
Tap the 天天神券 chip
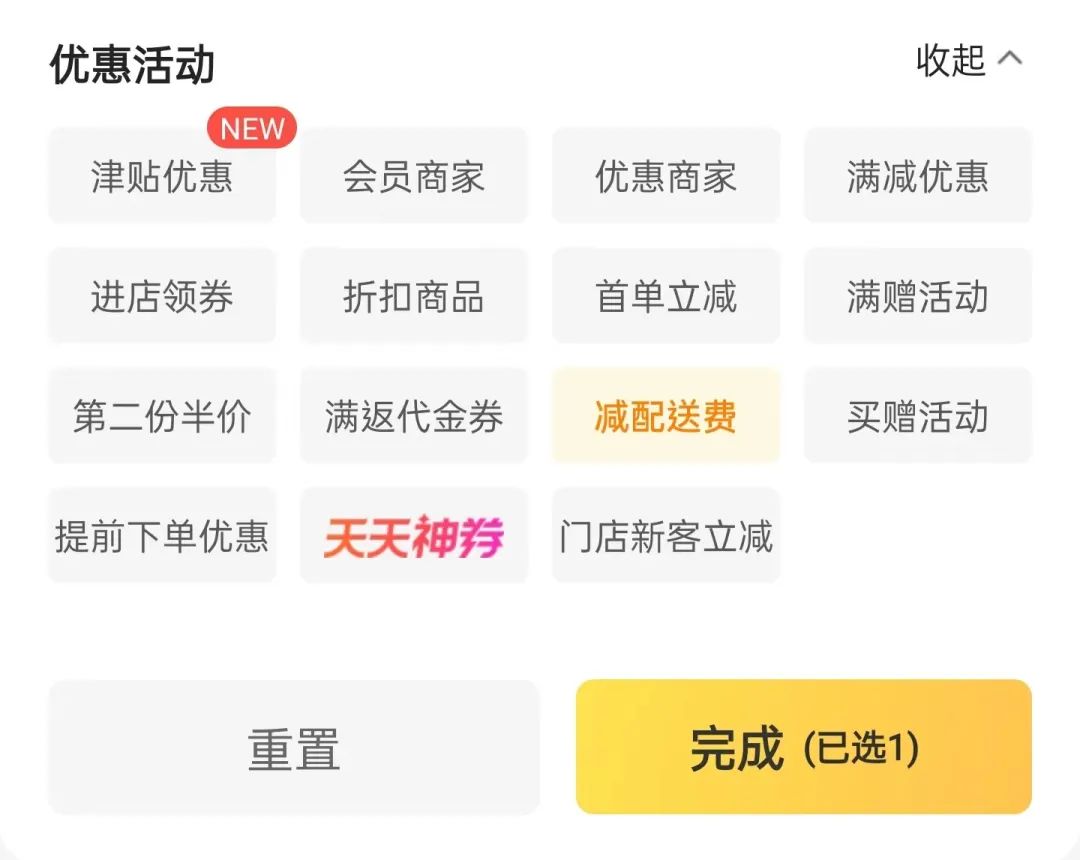(x=414, y=537)
